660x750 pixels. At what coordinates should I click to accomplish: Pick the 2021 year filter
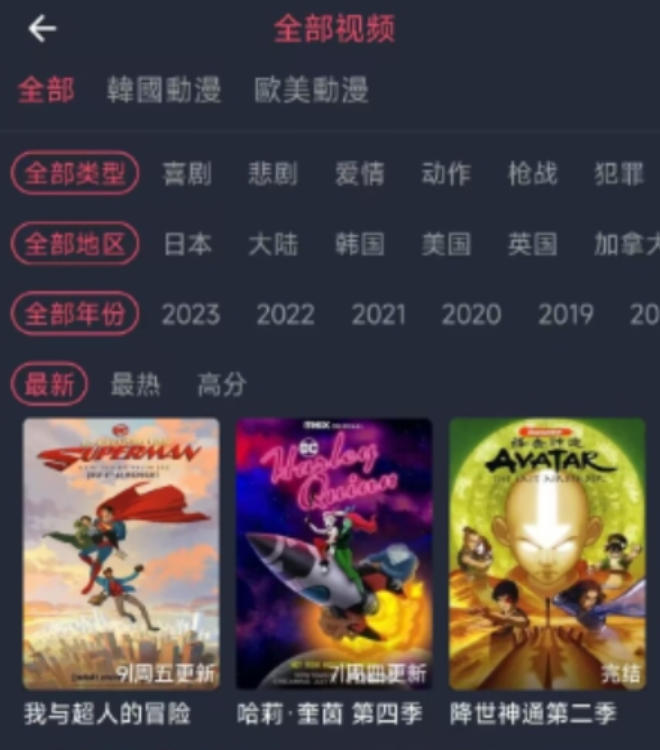379,314
